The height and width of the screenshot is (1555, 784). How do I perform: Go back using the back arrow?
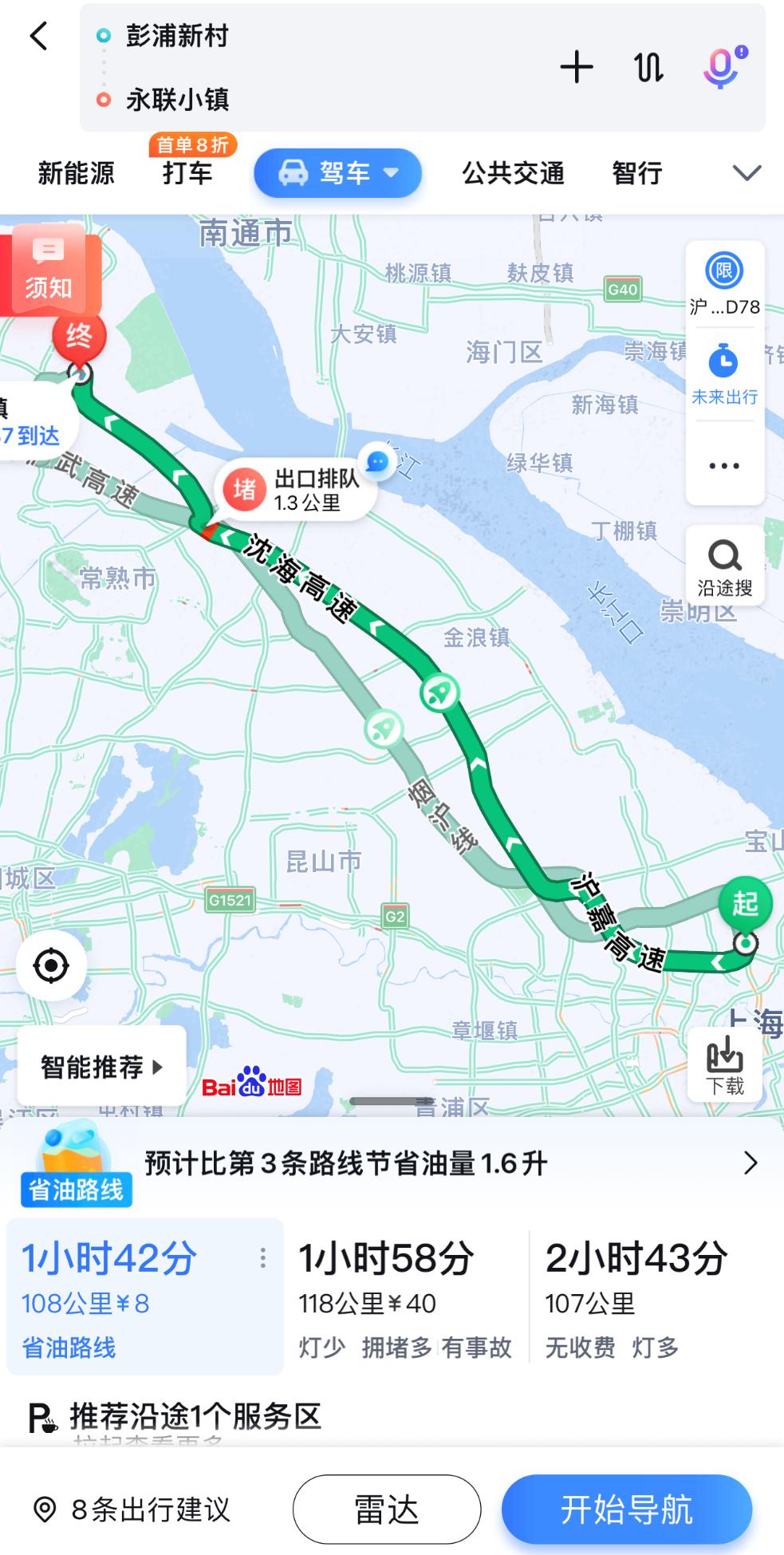tap(38, 36)
